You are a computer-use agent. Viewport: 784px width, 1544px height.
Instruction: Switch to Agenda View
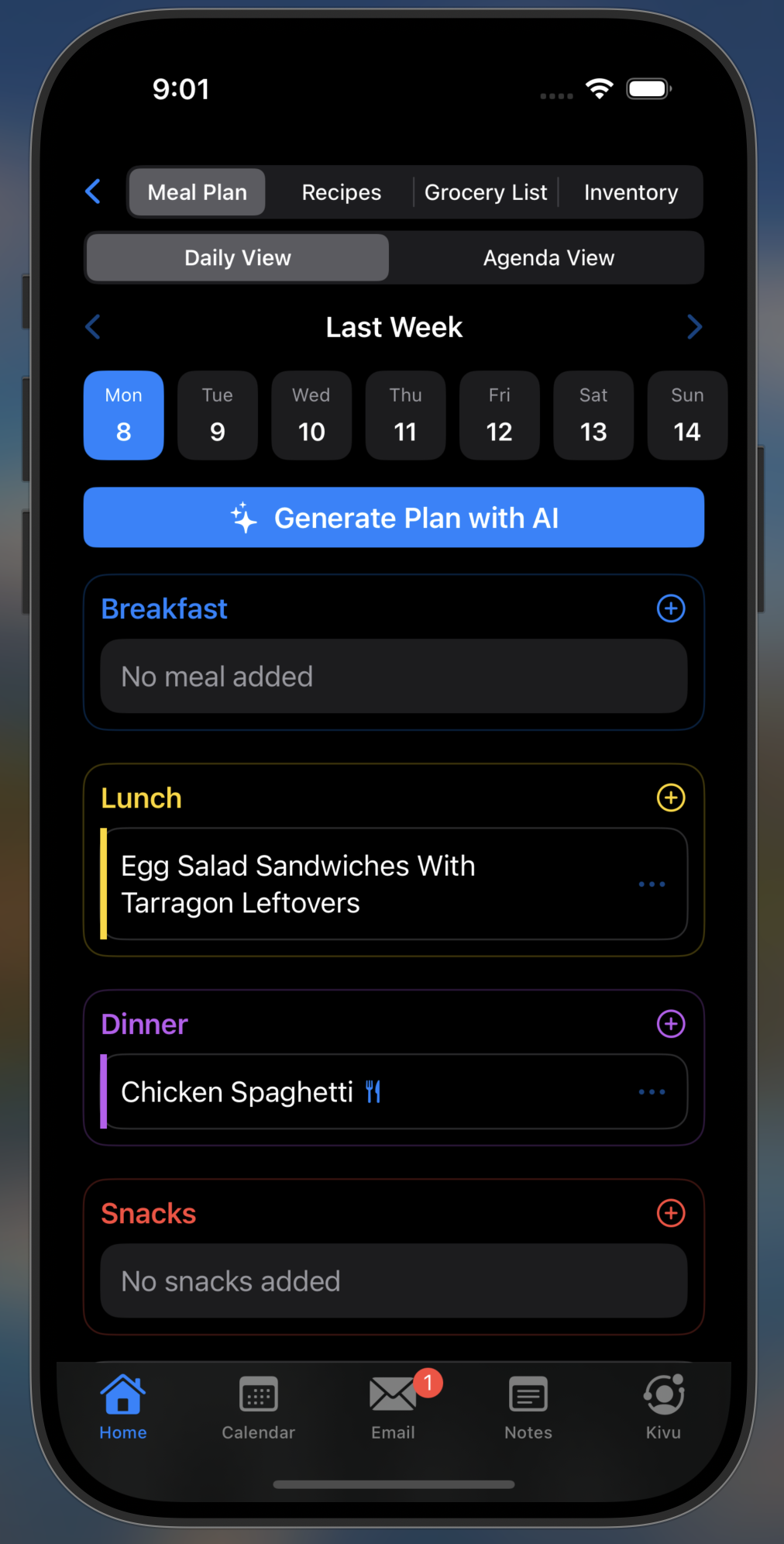pos(548,257)
